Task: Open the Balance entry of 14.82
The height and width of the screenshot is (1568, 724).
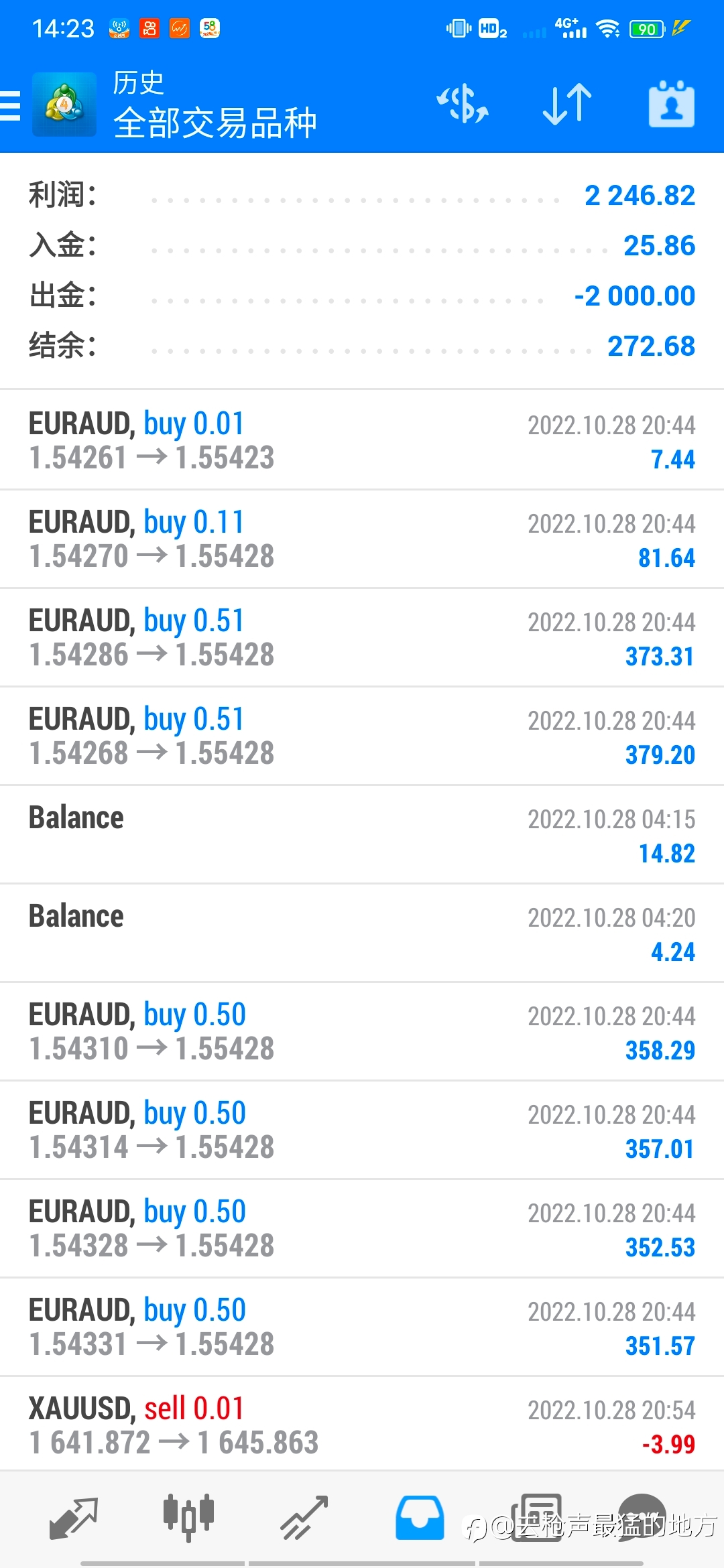Action: tap(362, 835)
